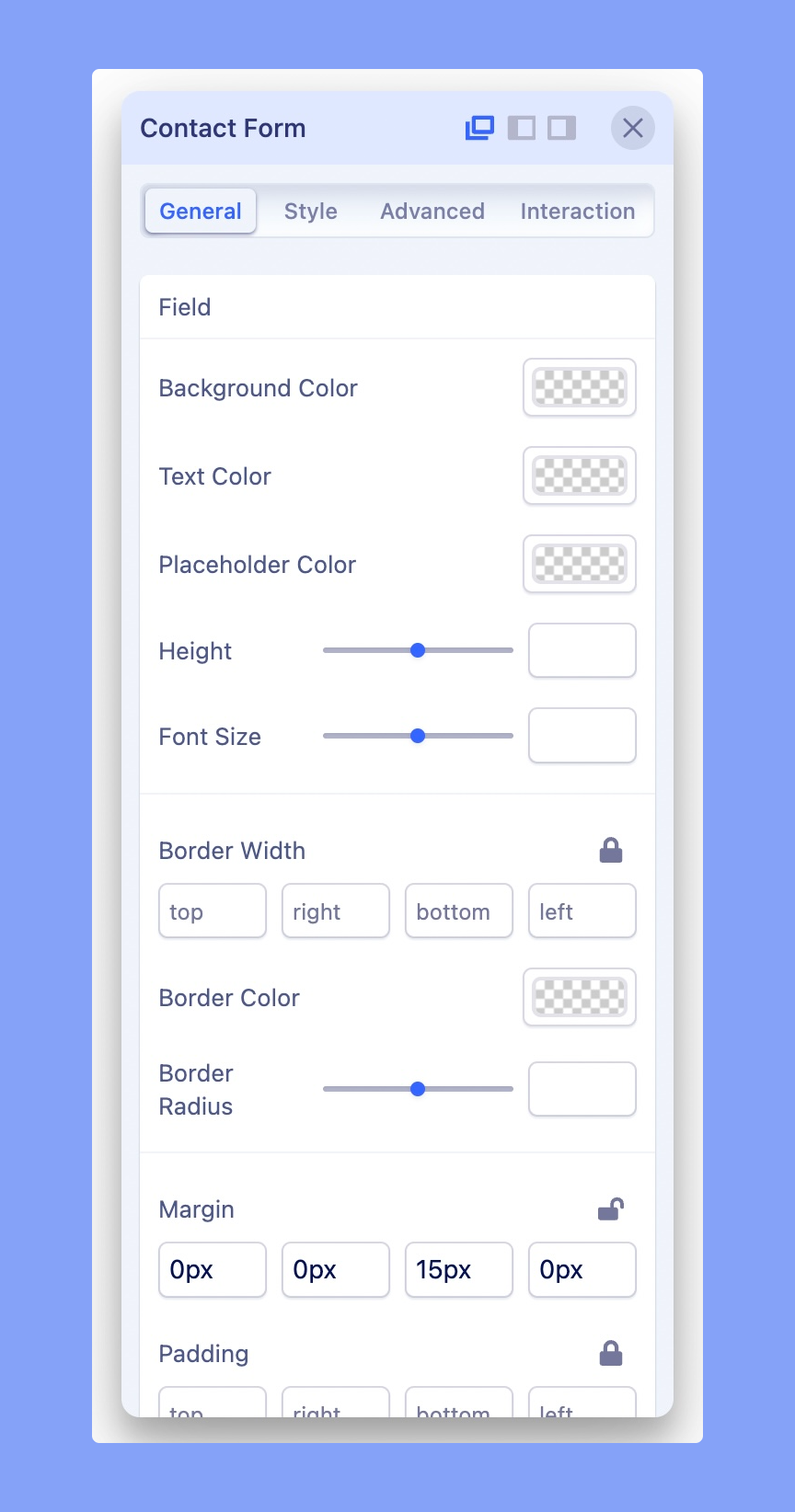Switch to the Advanced tab
Screen dimensions: 795x1512
[x=432, y=212]
